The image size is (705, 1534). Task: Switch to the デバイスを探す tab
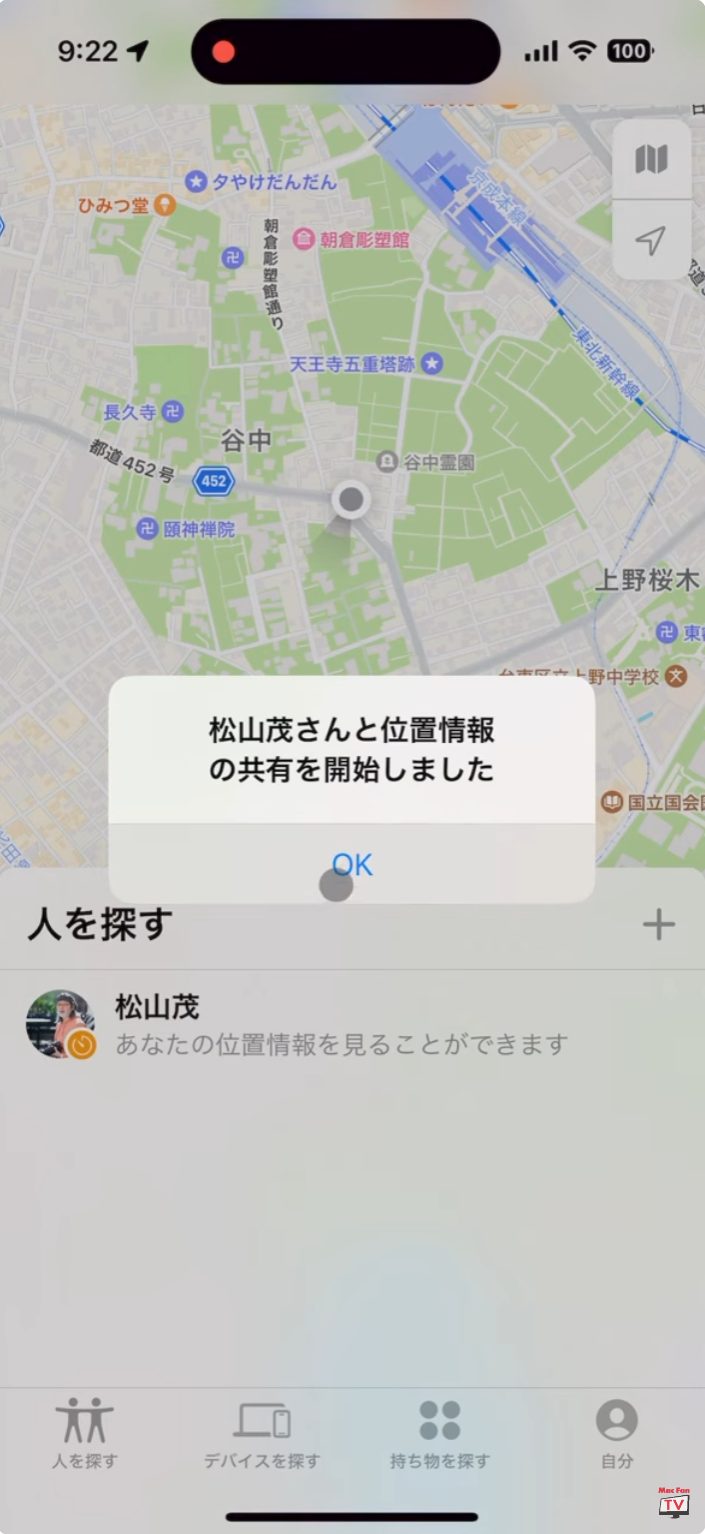(x=262, y=1434)
